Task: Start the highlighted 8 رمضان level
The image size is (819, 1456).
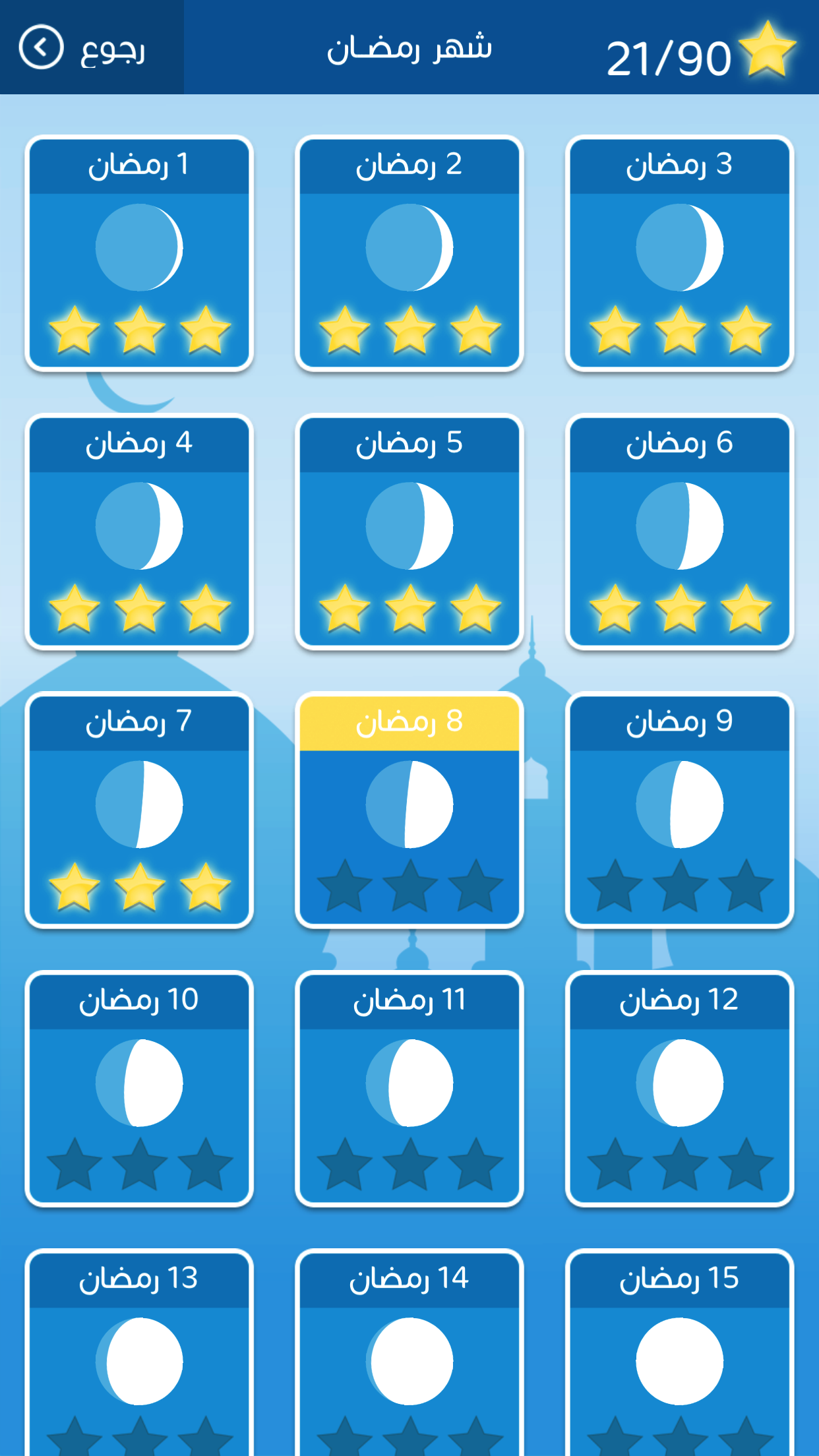Action: click(x=409, y=810)
